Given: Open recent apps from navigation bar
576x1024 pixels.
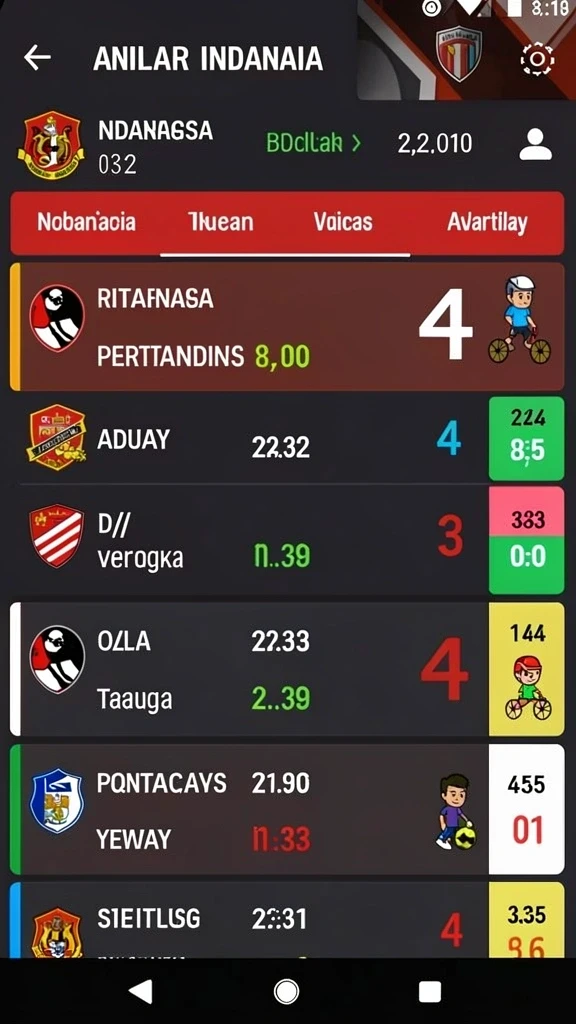Looking at the screenshot, I should (430, 991).
